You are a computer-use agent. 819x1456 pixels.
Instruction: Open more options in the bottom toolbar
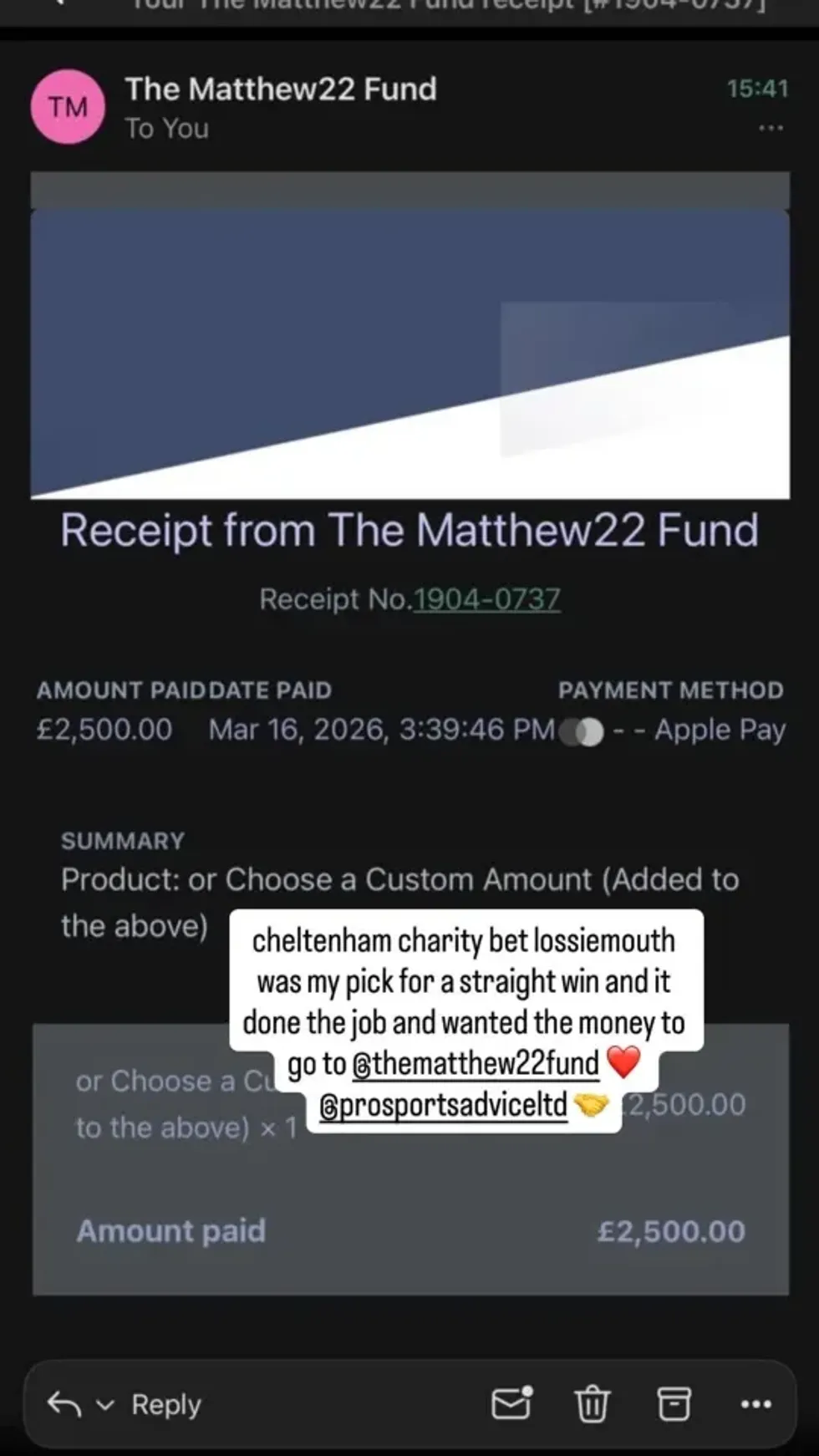(x=755, y=1403)
